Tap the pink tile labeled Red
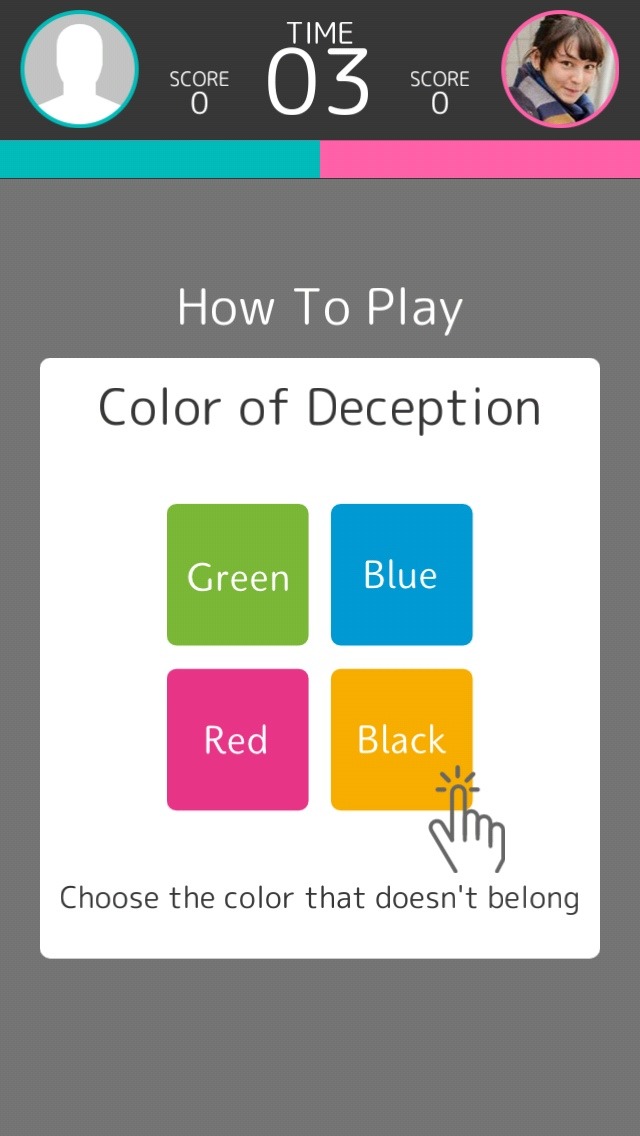 pos(237,739)
